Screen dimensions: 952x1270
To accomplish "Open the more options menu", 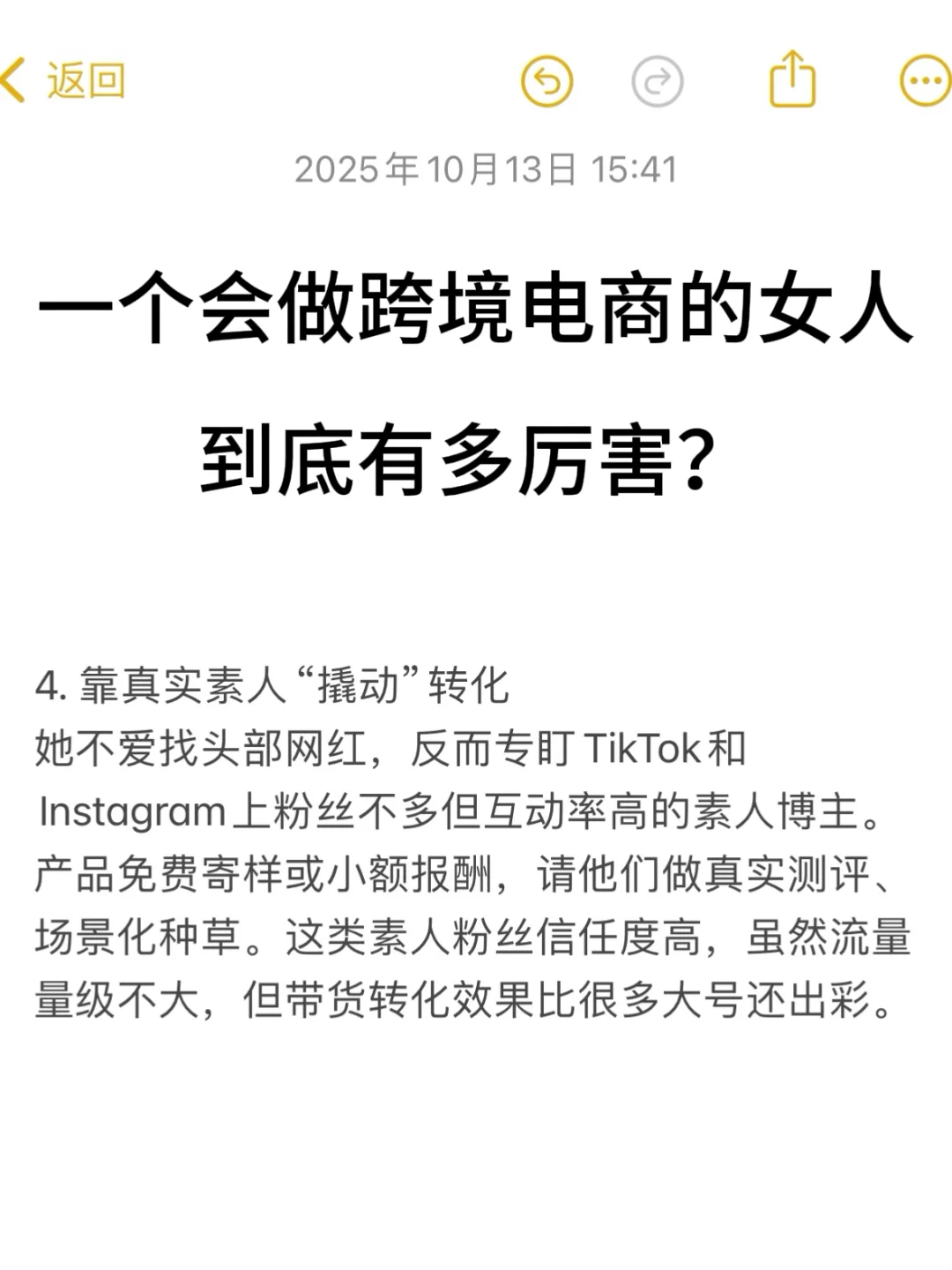I will point(924,81).
